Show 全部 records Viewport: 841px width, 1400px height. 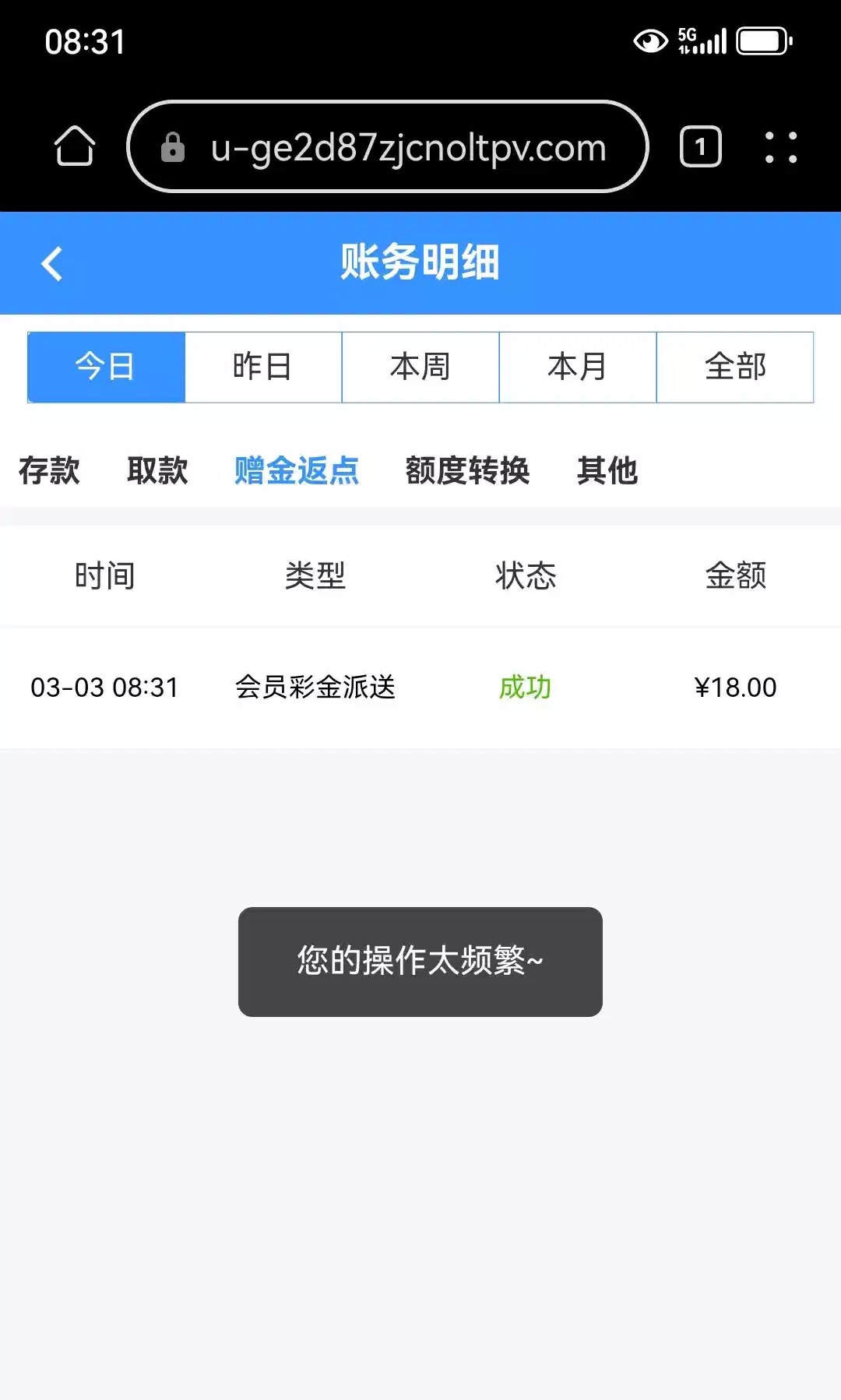(x=735, y=367)
